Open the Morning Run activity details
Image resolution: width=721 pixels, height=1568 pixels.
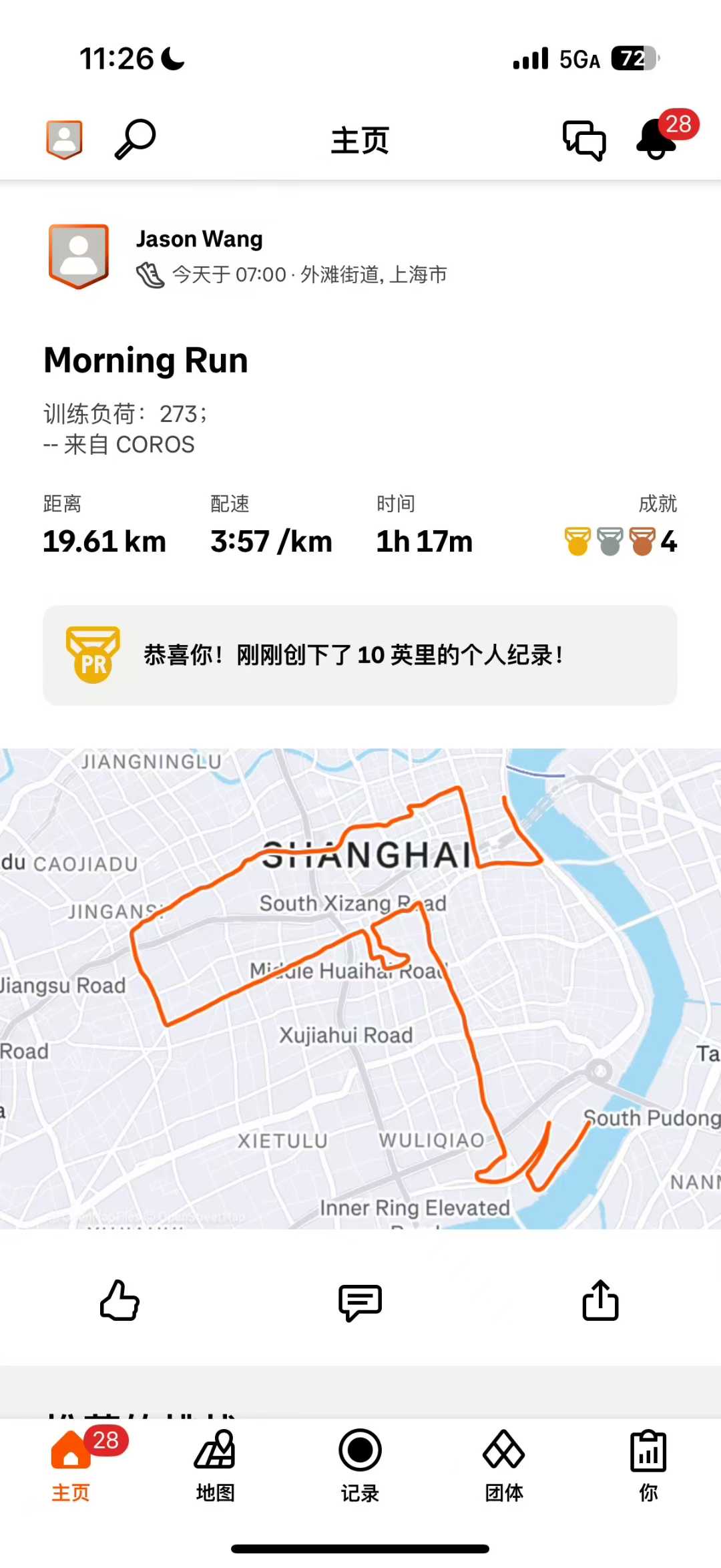coord(146,361)
